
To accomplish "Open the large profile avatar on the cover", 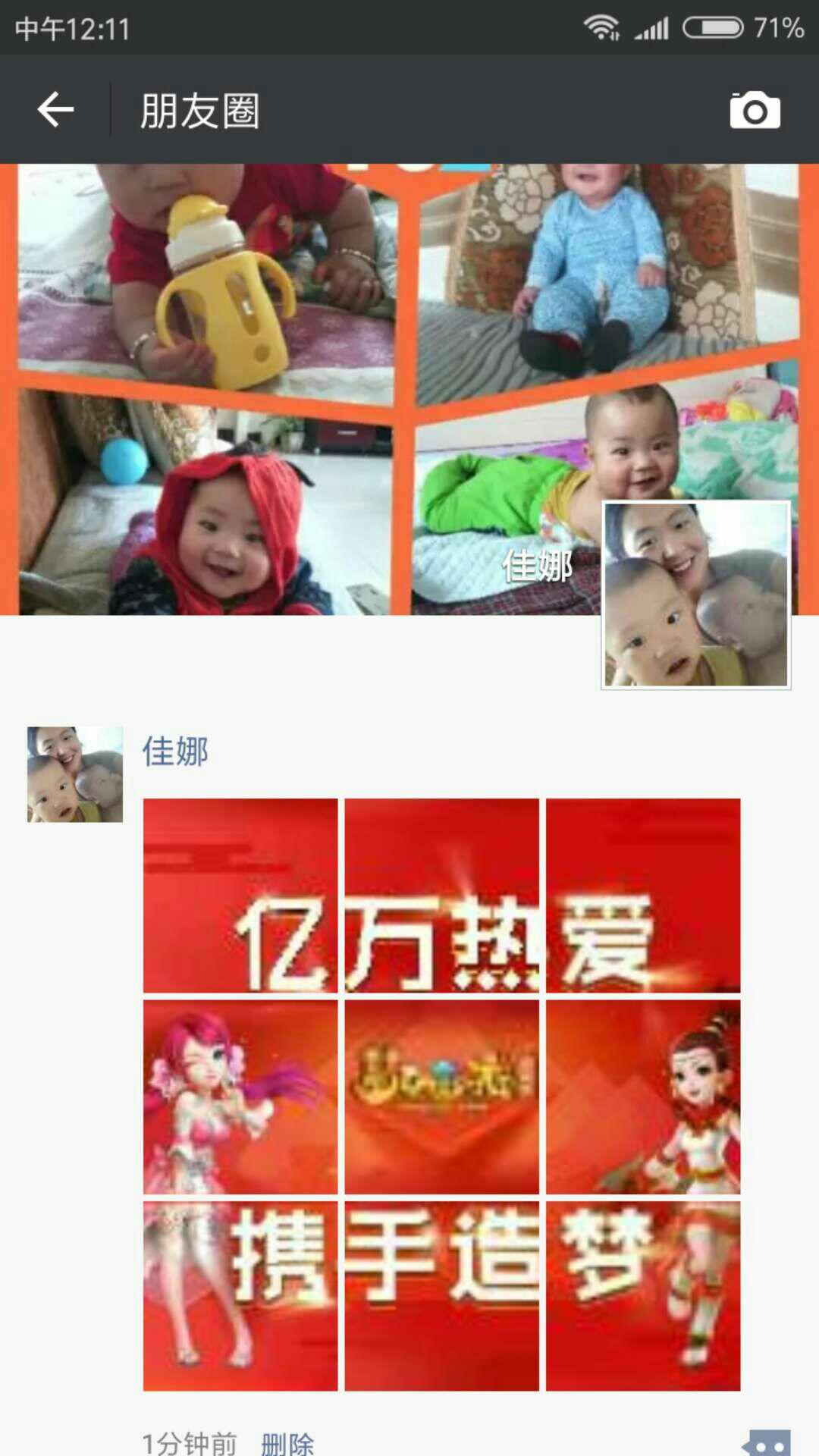I will [x=695, y=595].
